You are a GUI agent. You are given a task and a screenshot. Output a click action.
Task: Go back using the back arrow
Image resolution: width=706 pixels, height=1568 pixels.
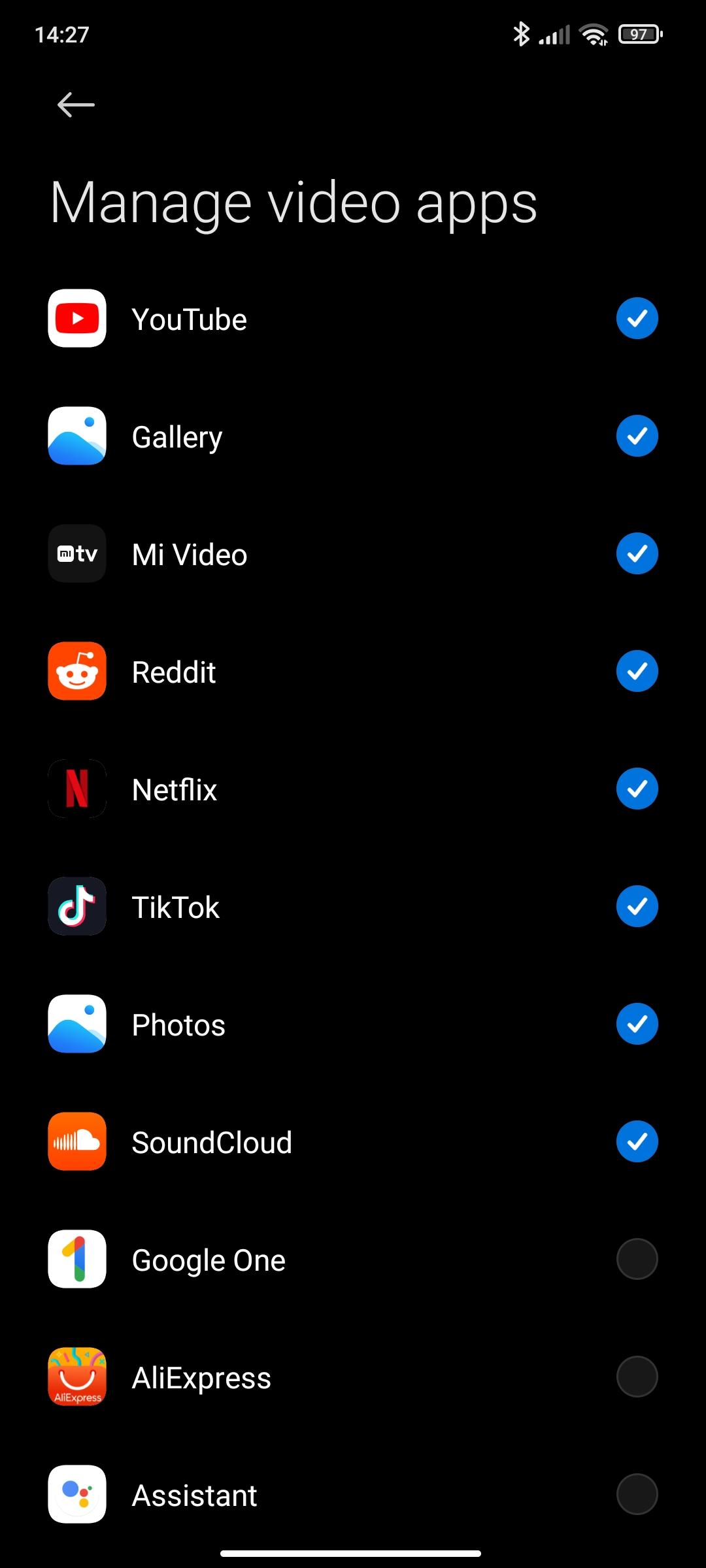click(x=75, y=105)
